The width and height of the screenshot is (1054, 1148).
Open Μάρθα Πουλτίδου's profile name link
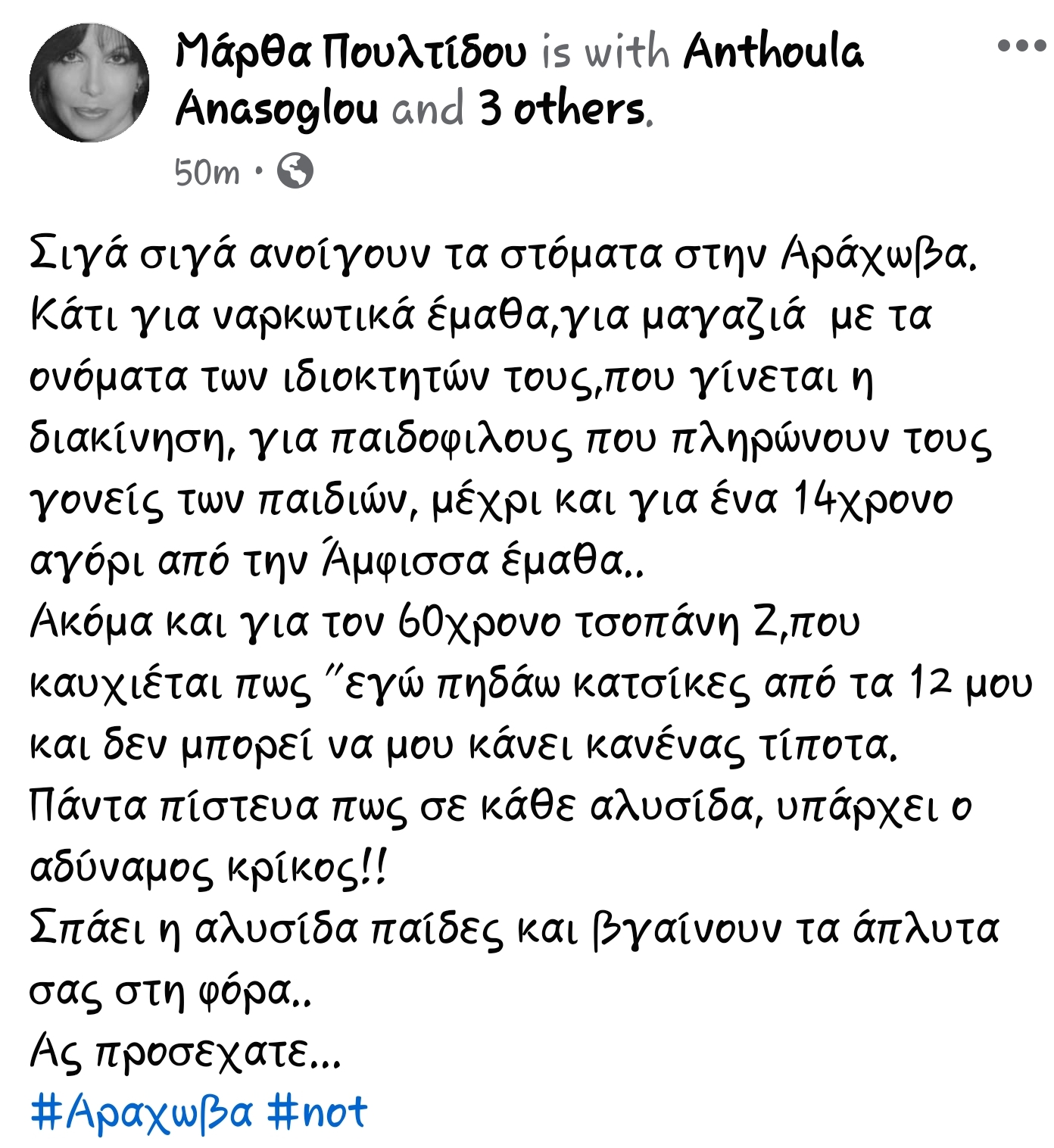[350, 53]
